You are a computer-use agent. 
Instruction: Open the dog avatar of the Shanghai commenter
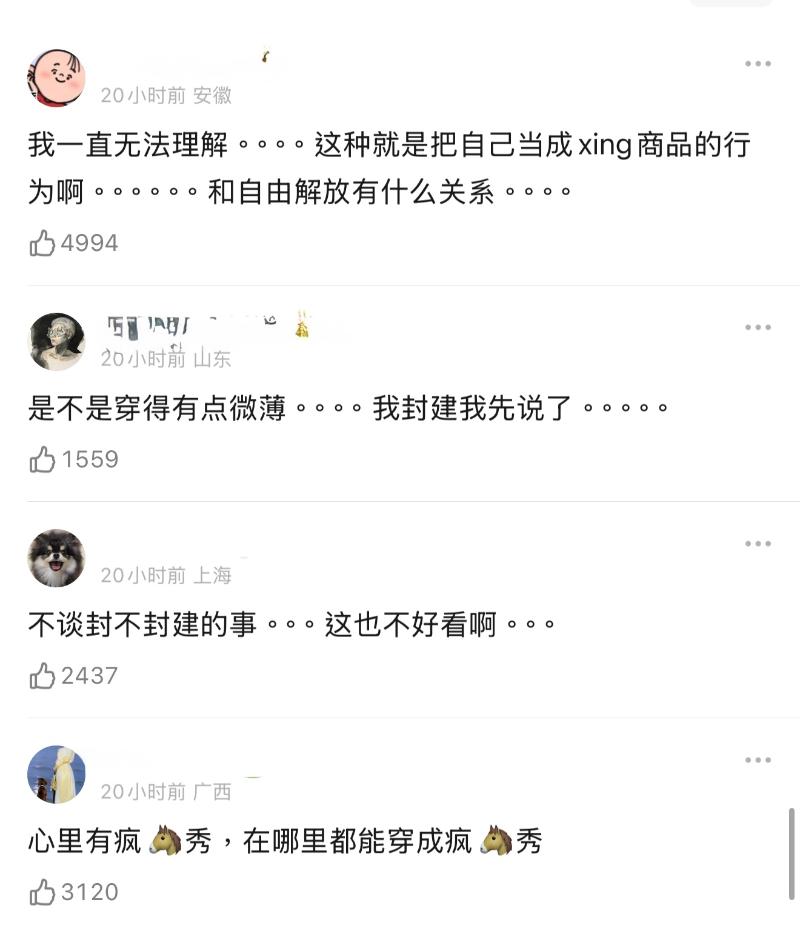point(57,558)
